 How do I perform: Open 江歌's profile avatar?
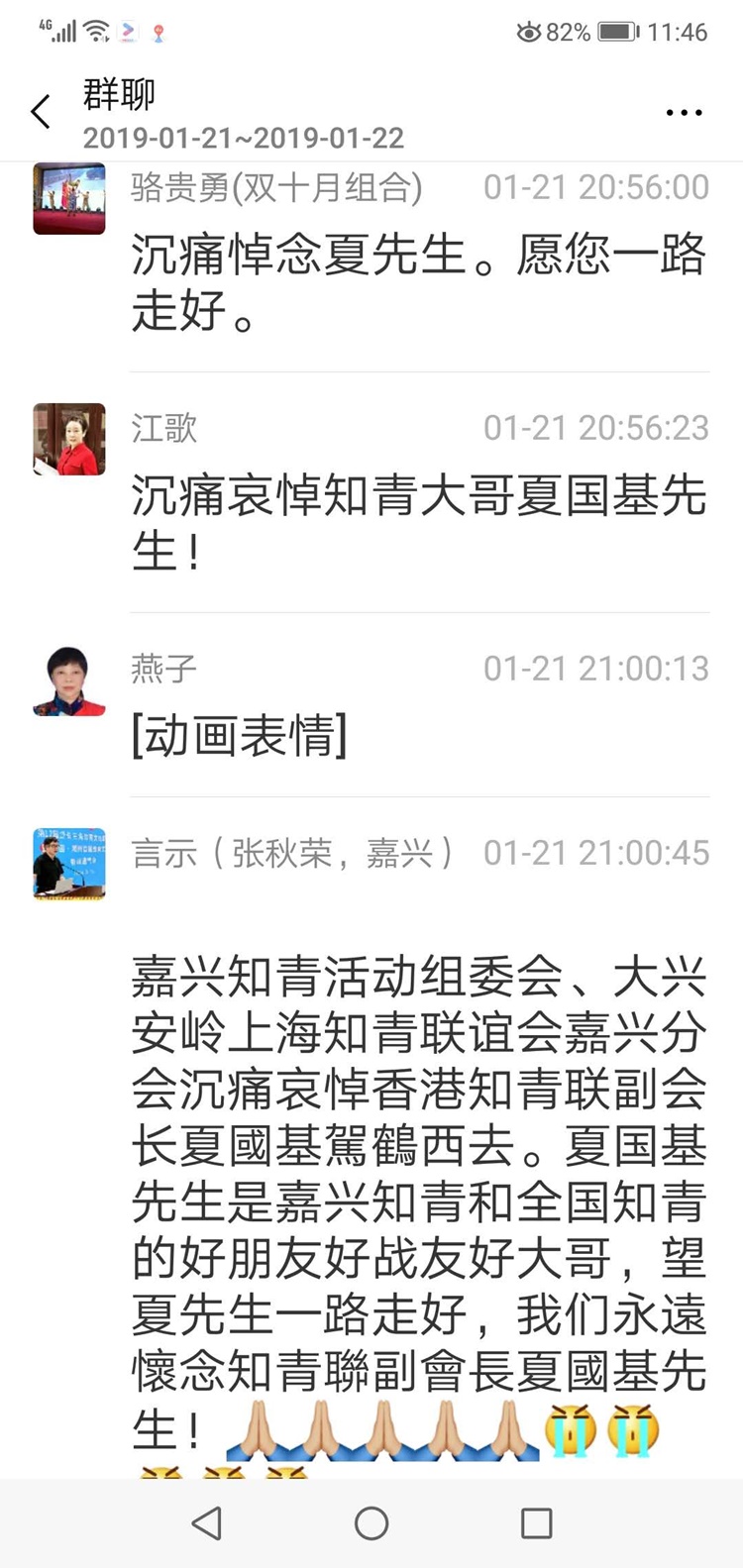pos(69,439)
